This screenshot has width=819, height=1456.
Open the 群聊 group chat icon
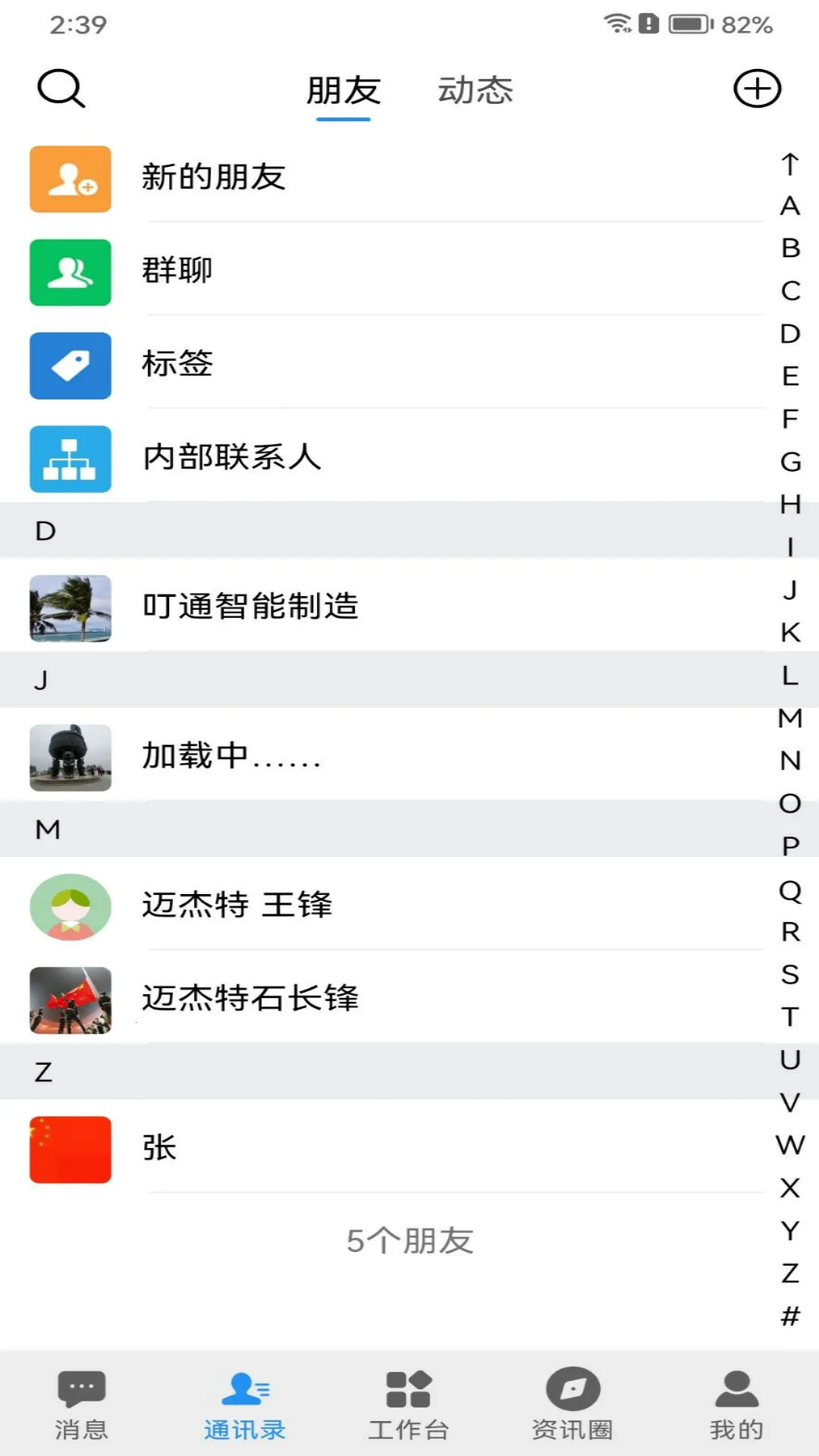coord(70,272)
